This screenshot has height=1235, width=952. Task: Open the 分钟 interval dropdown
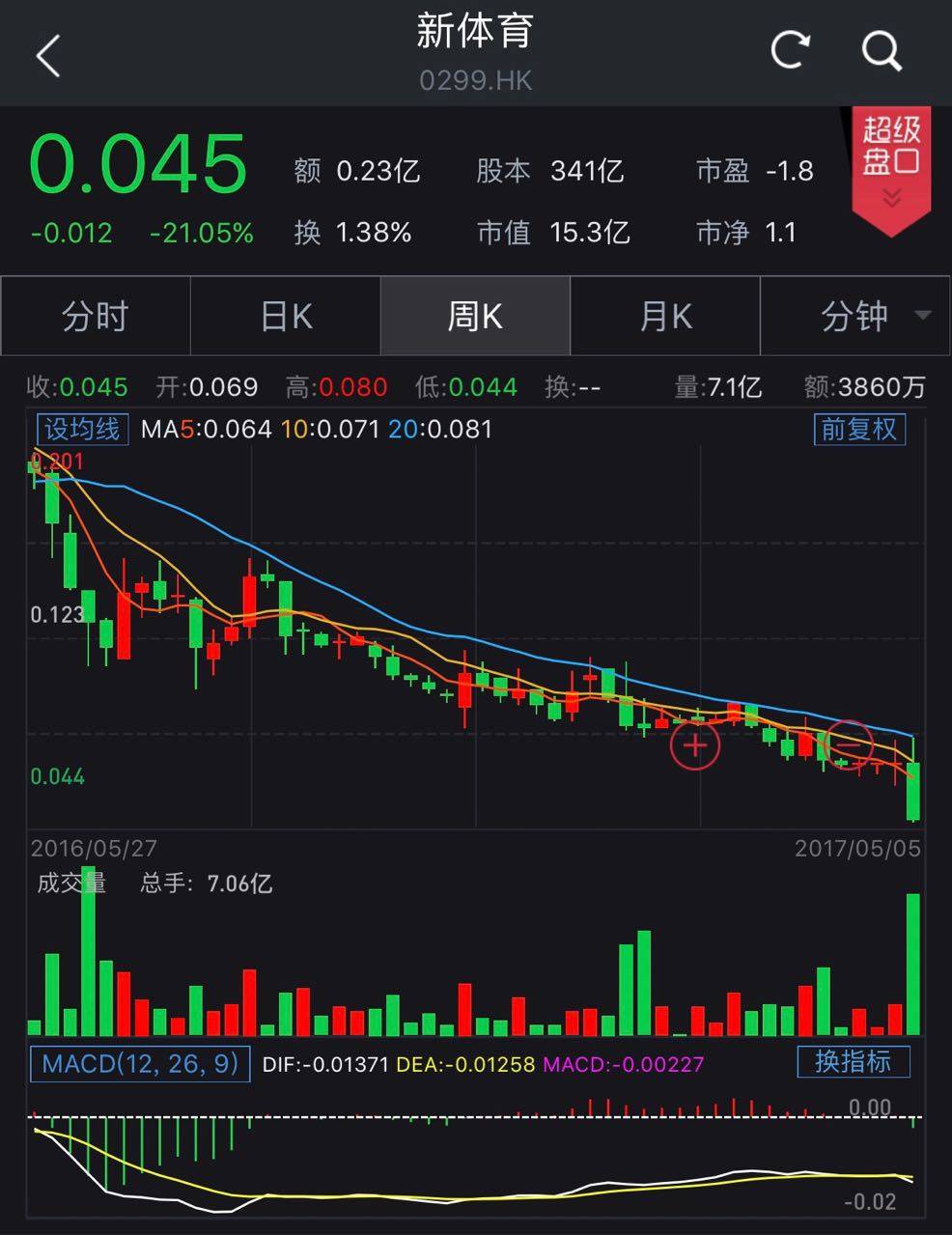[855, 317]
